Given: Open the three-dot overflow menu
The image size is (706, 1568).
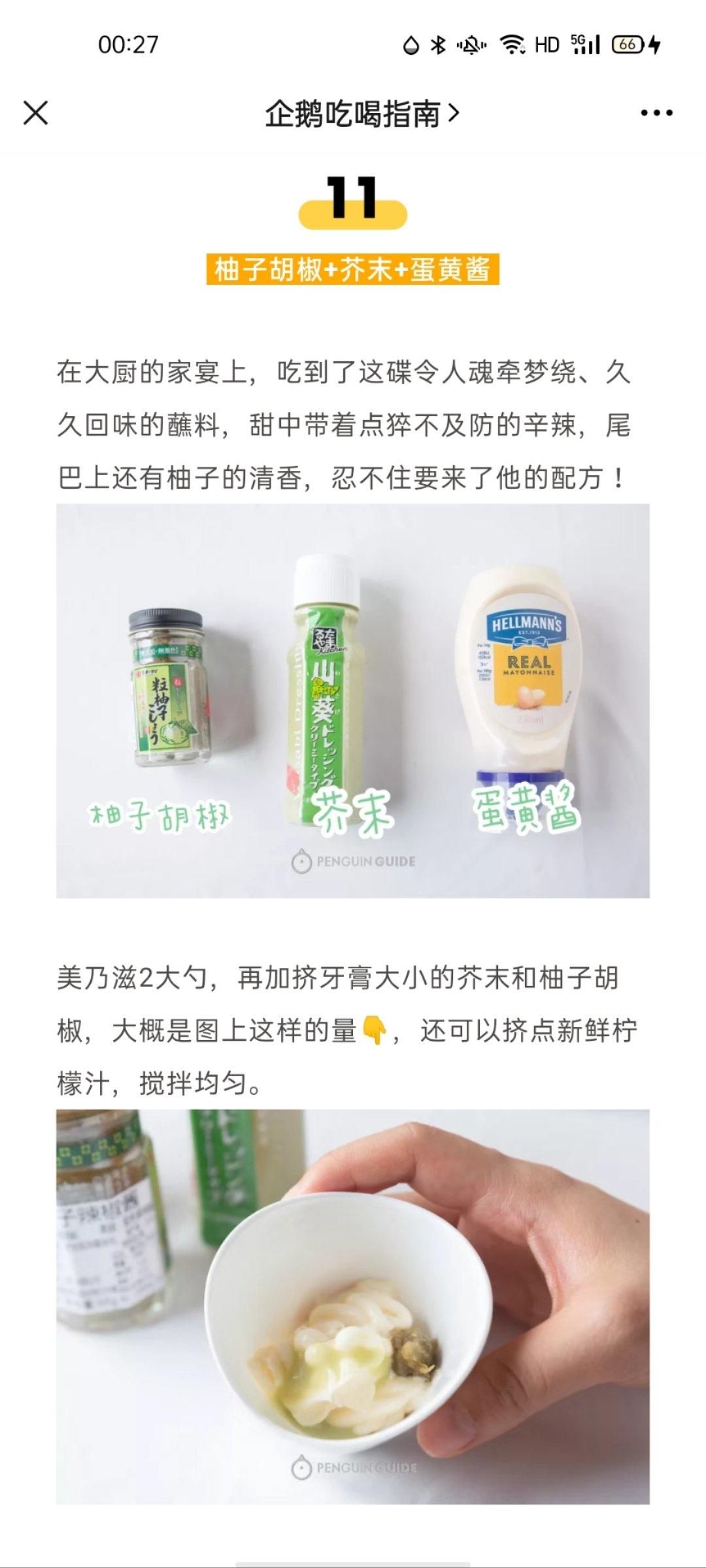Looking at the screenshot, I should [656, 113].
